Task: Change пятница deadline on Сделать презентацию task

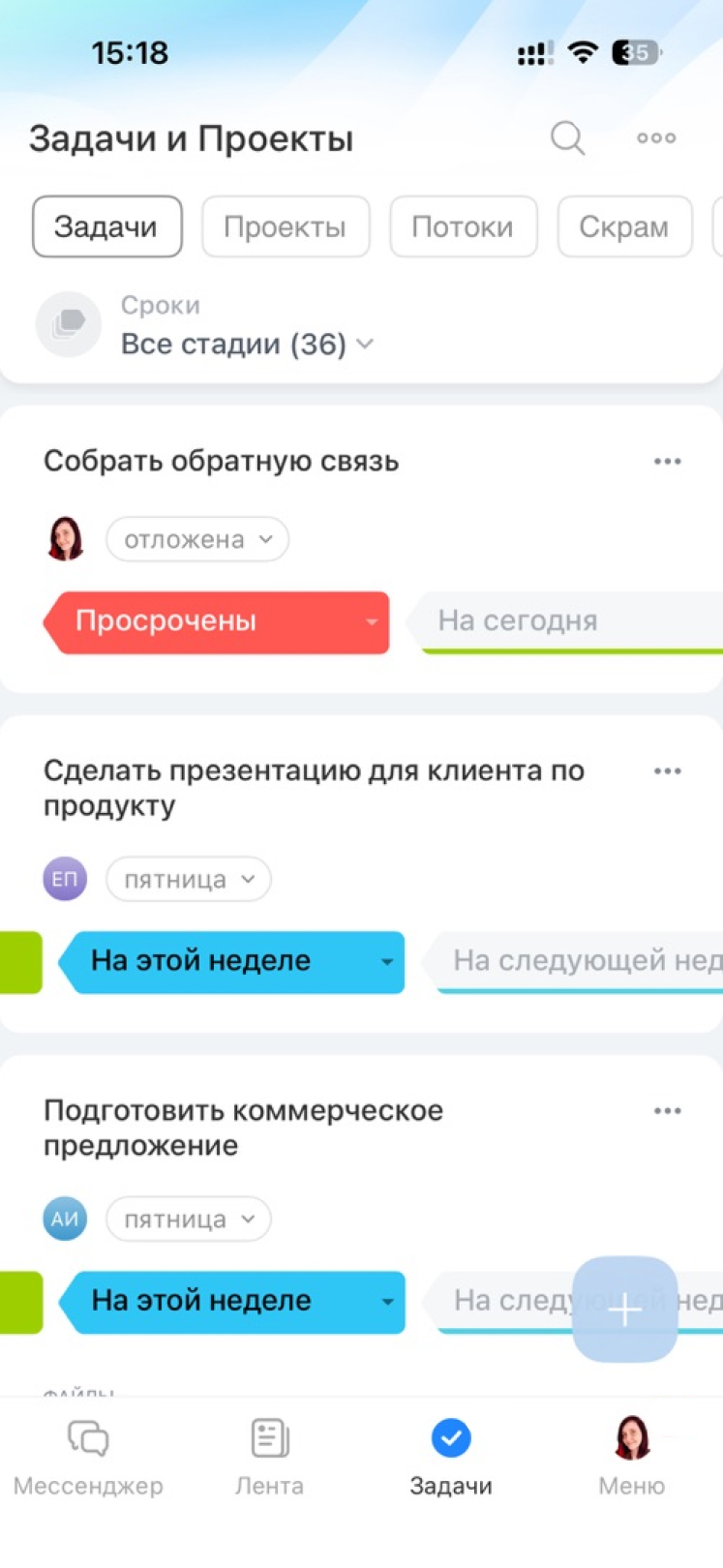Action: (189, 880)
